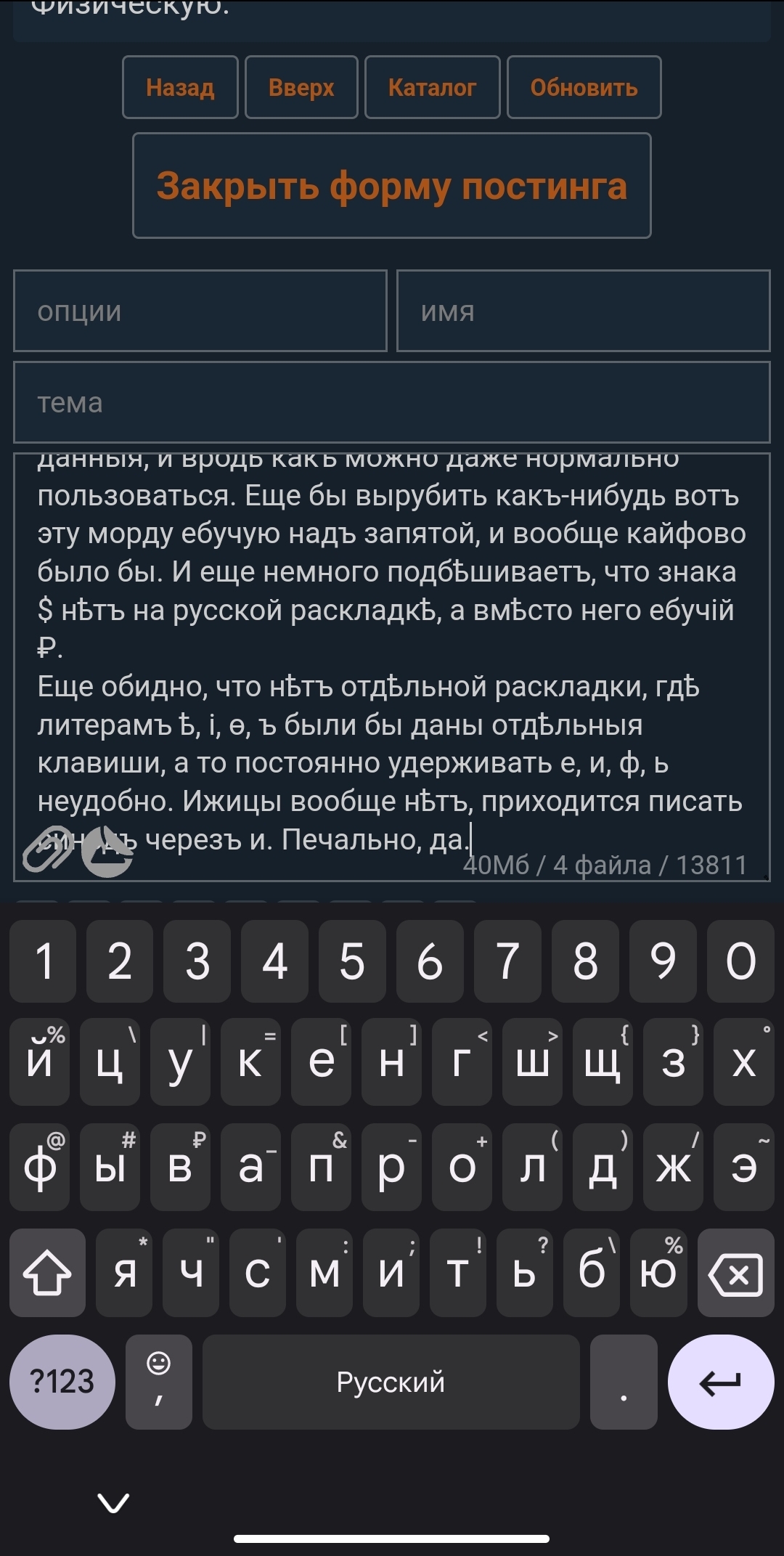Select the тема subject field
Viewport: 784px width, 1556px height.
coord(392,402)
